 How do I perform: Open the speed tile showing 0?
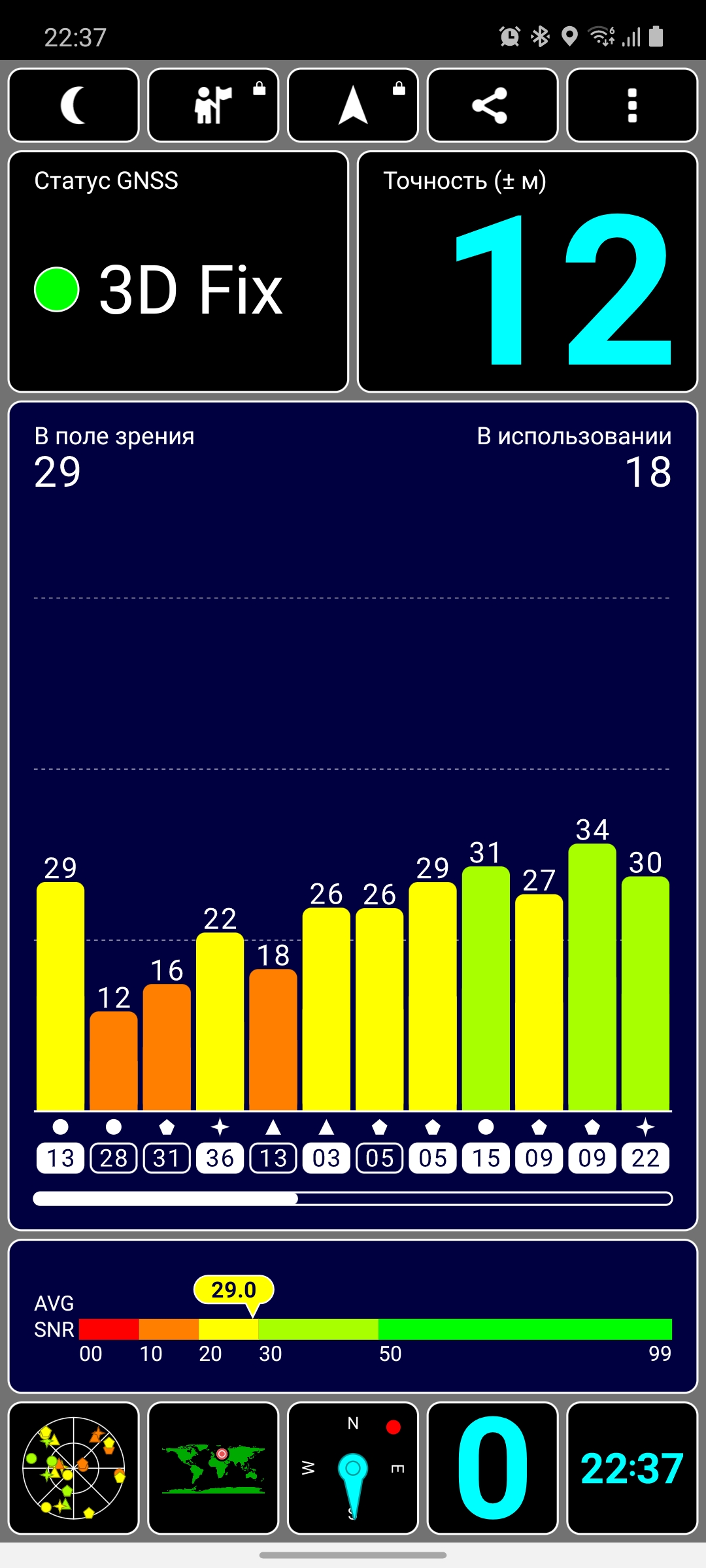coord(492,1467)
